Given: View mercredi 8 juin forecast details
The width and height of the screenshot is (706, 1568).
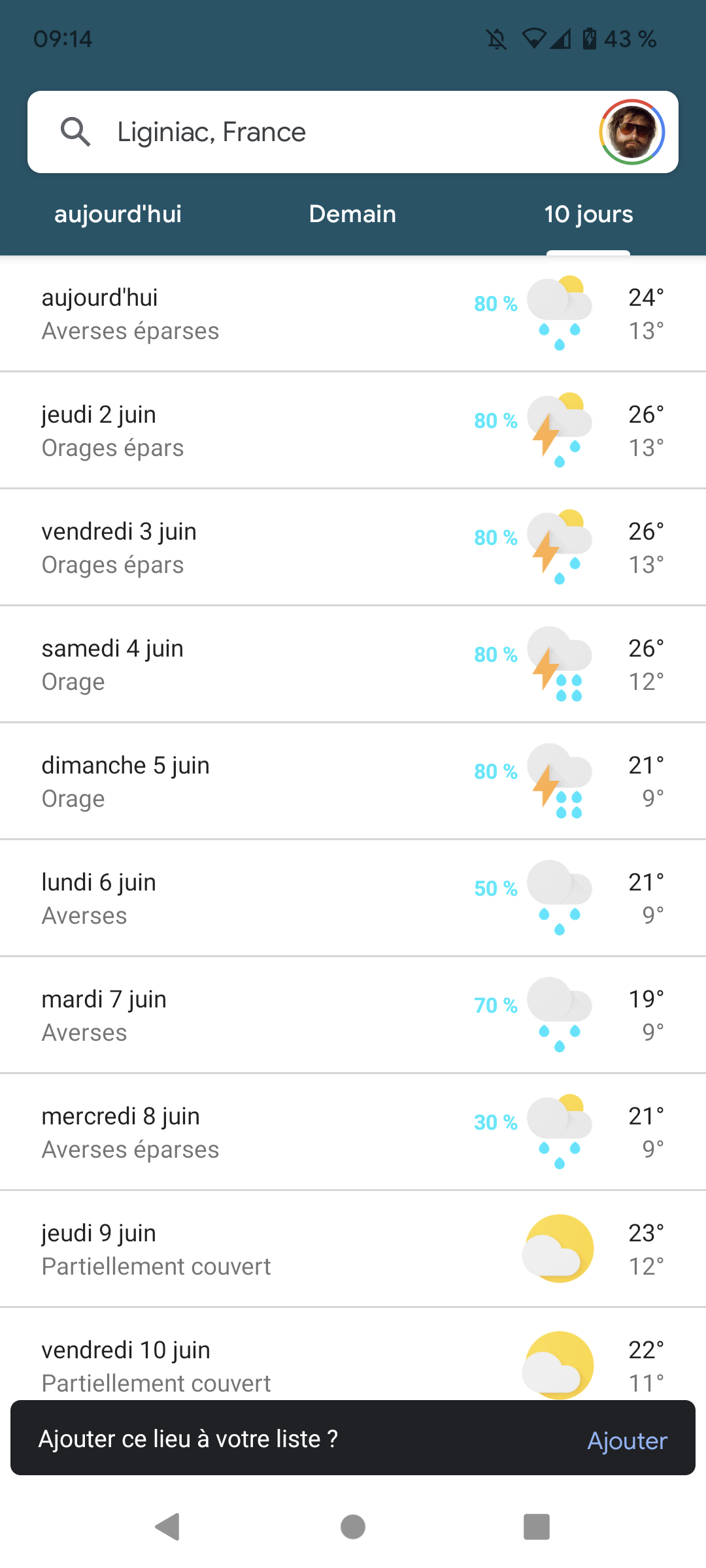Looking at the screenshot, I should click(x=353, y=1133).
